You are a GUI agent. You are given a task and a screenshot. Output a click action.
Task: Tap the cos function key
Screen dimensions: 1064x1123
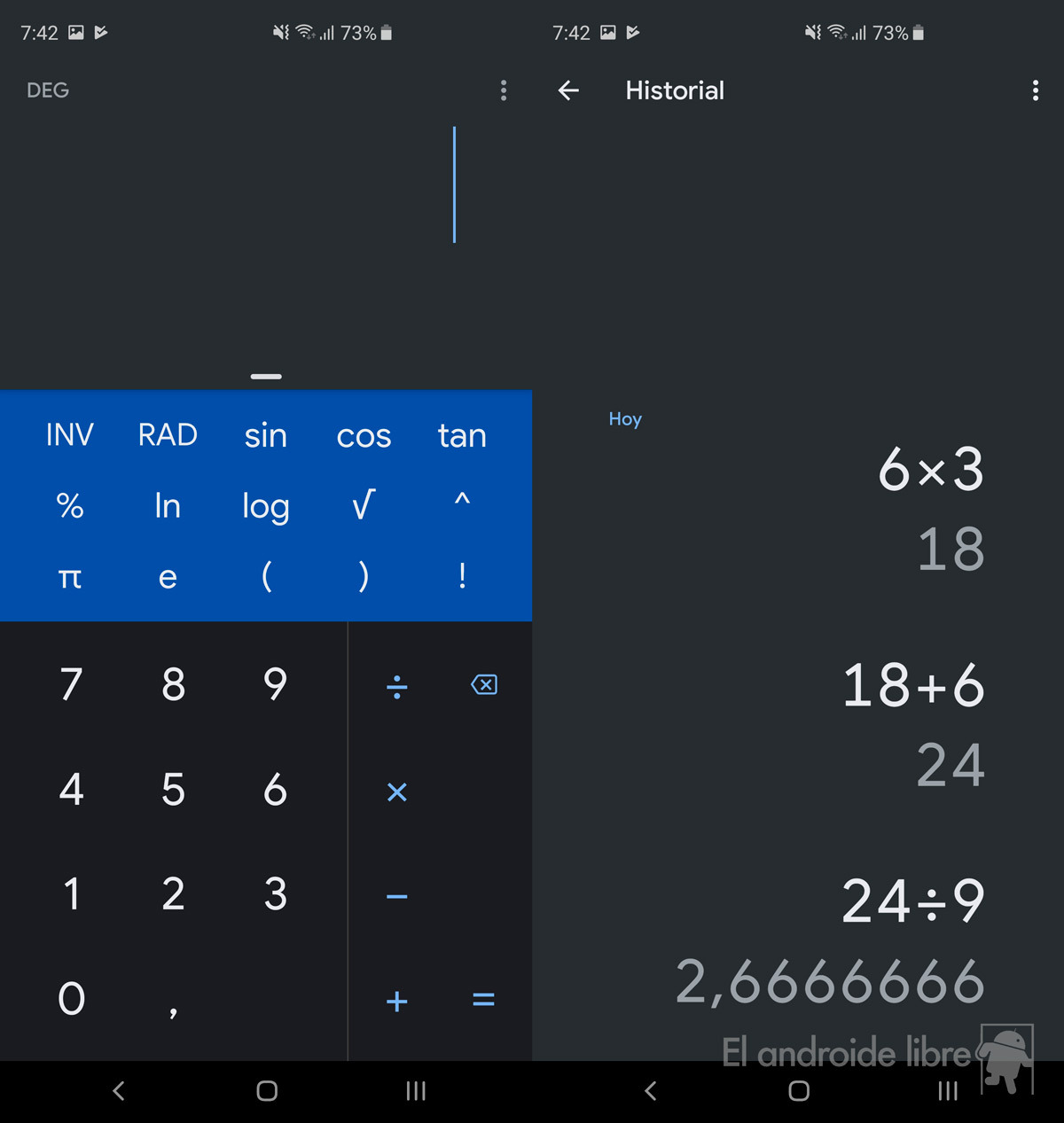click(364, 435)
